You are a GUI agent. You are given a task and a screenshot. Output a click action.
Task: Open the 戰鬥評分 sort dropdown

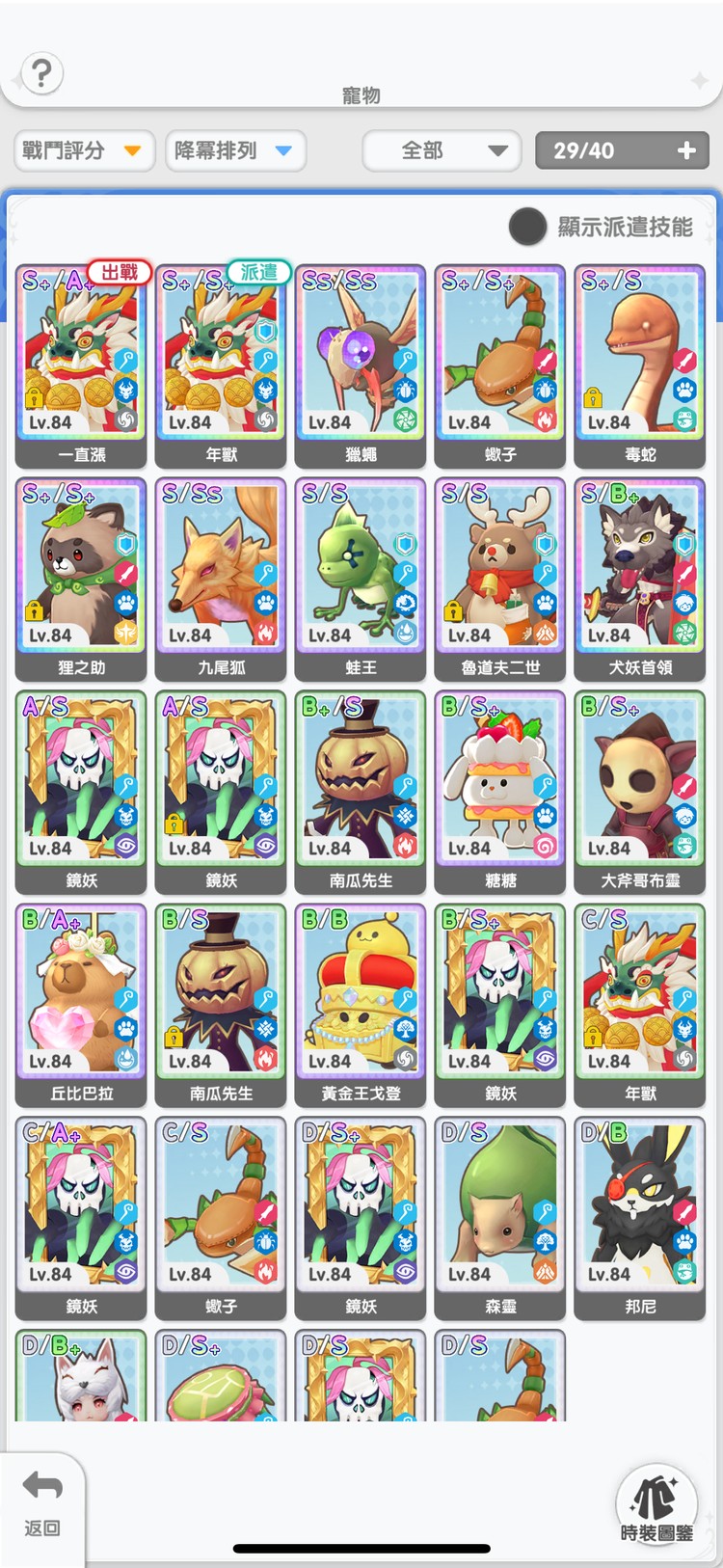tap(84, 150)
